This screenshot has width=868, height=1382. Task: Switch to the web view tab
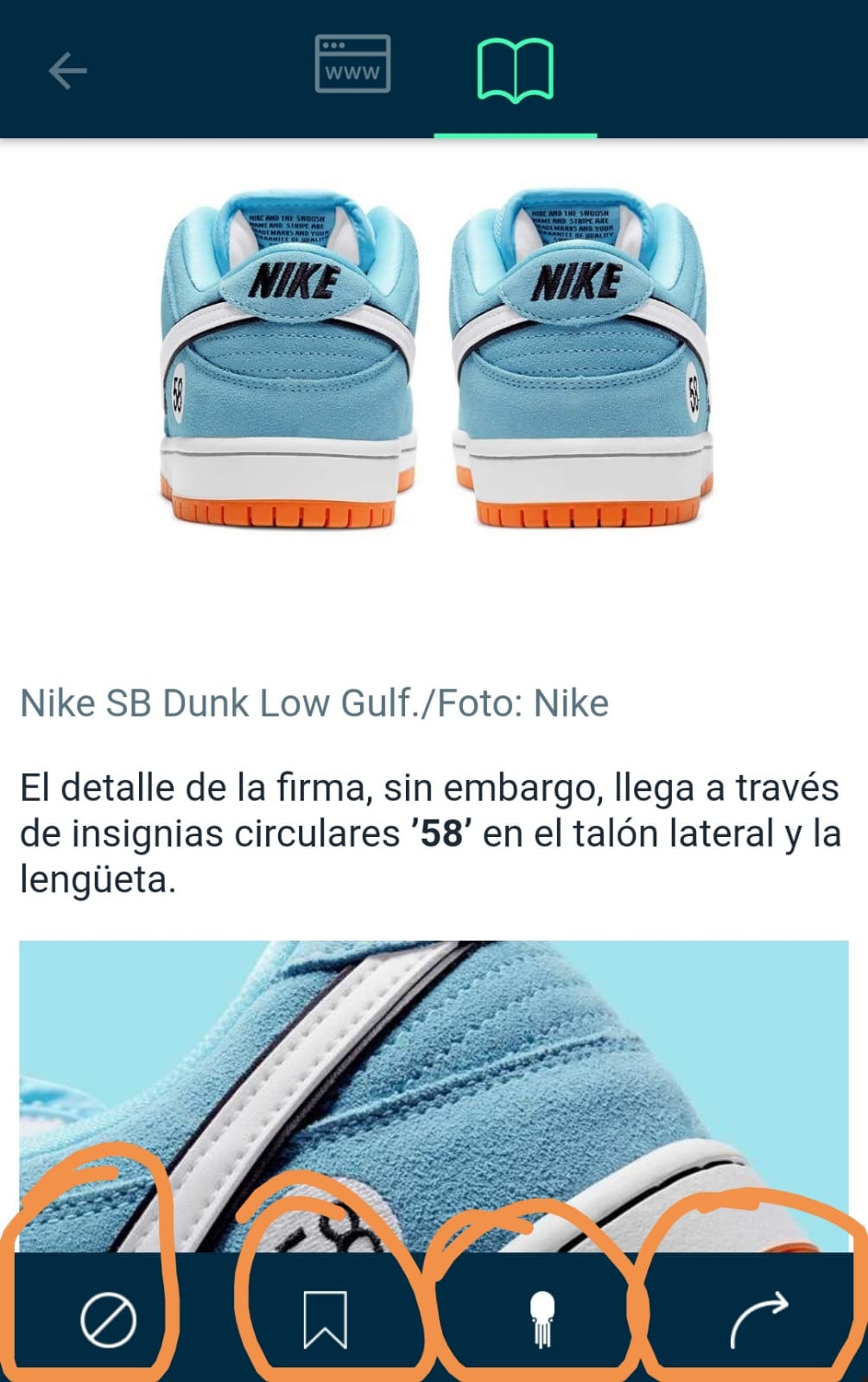click(x=352, y=65)
